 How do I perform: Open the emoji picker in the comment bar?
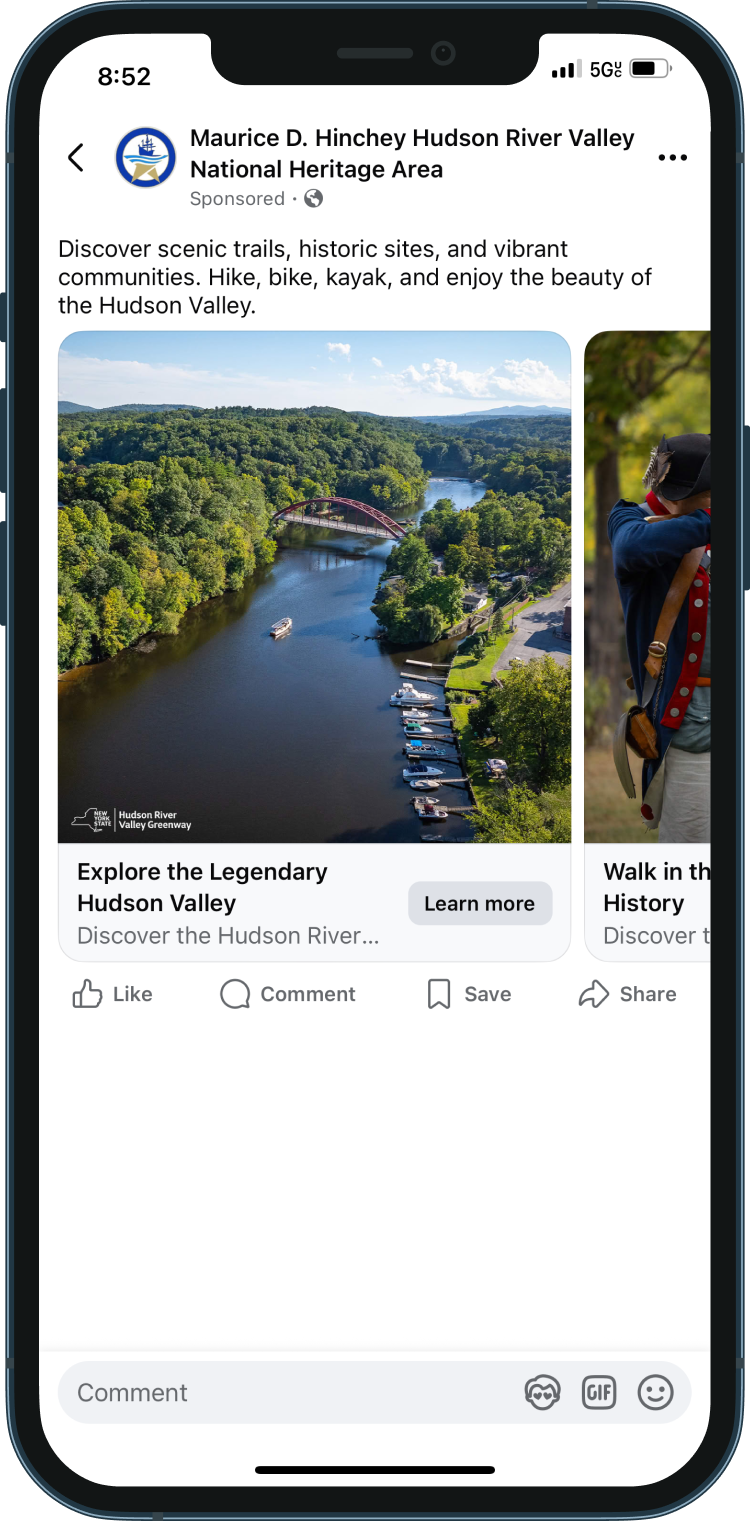click(x=656, y=1392)
